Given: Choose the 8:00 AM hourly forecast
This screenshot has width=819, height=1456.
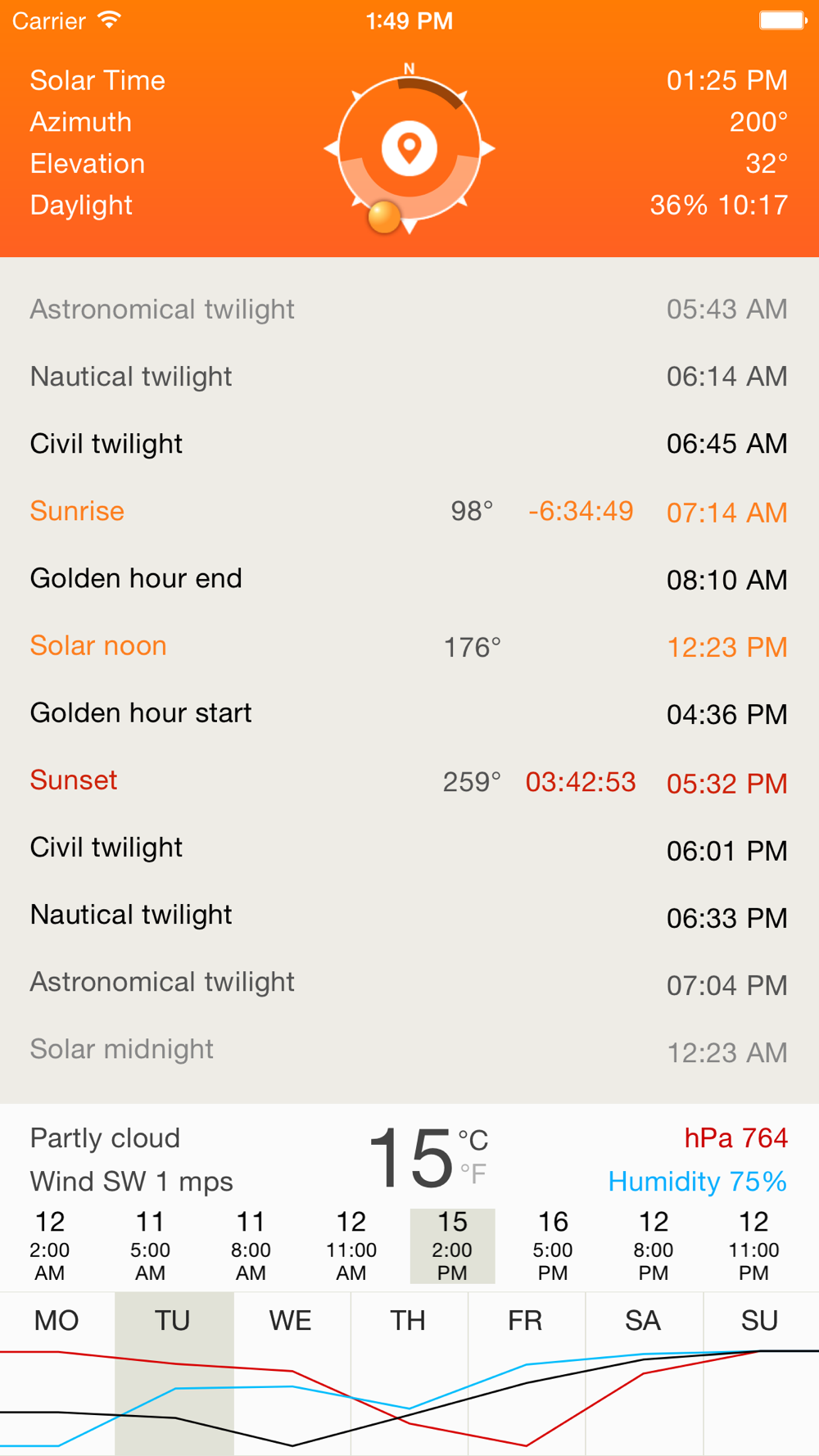Looking at the screenshot, I should coord(251,1246).
